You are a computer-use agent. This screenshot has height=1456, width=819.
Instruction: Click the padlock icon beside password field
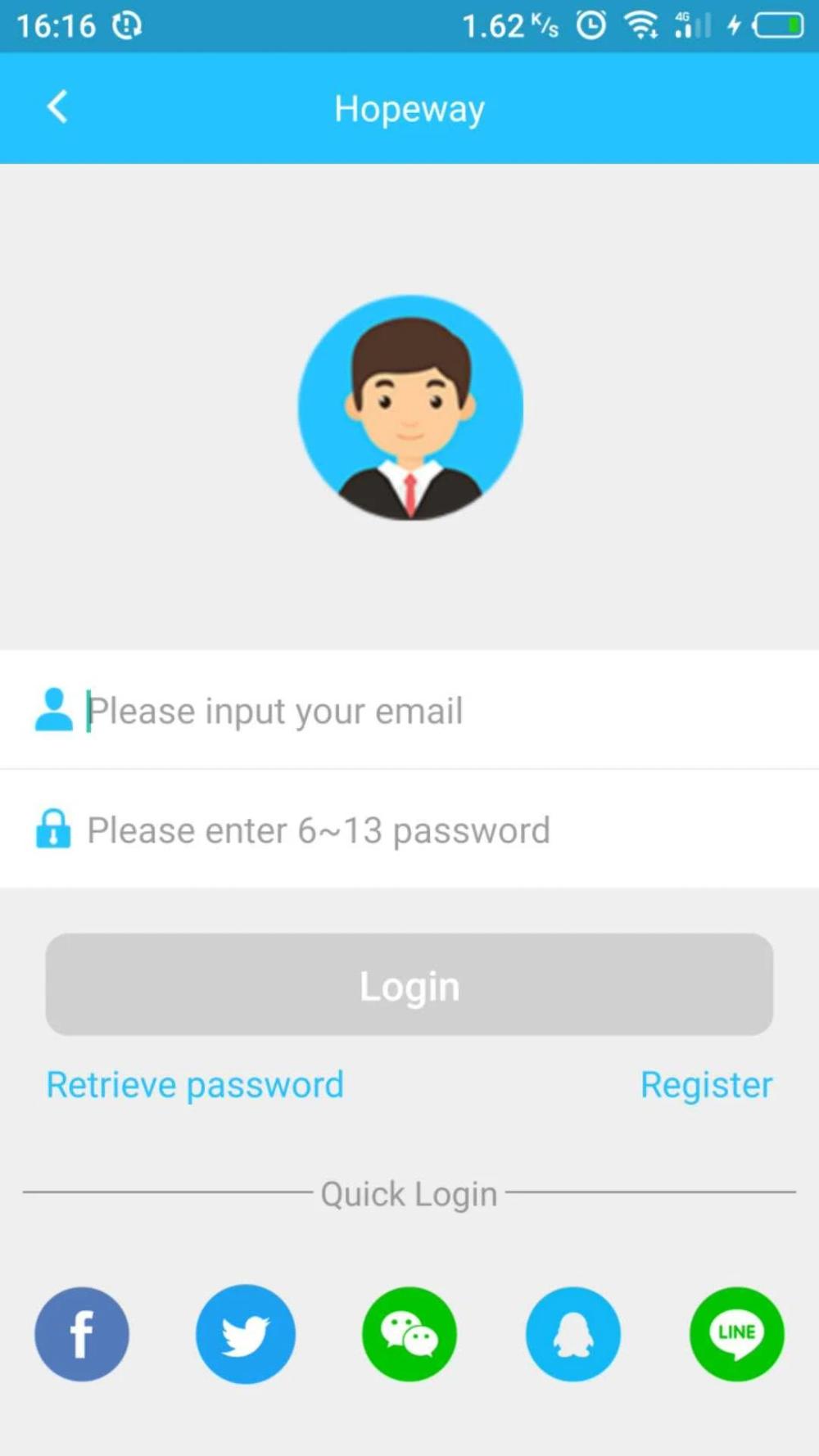[x=54, y=829]
